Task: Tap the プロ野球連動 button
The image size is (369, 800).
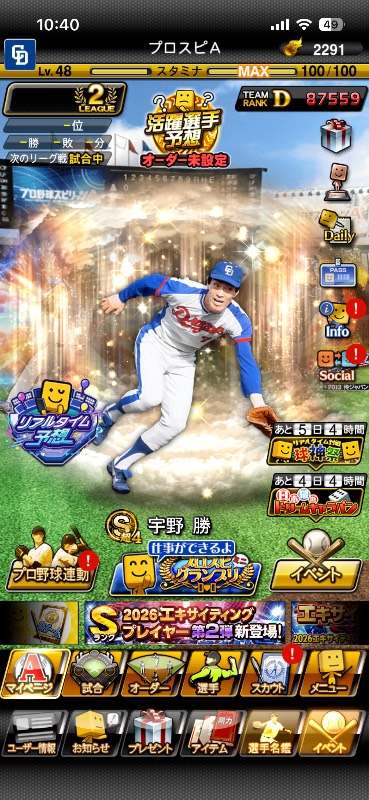Action: (51, 560)
